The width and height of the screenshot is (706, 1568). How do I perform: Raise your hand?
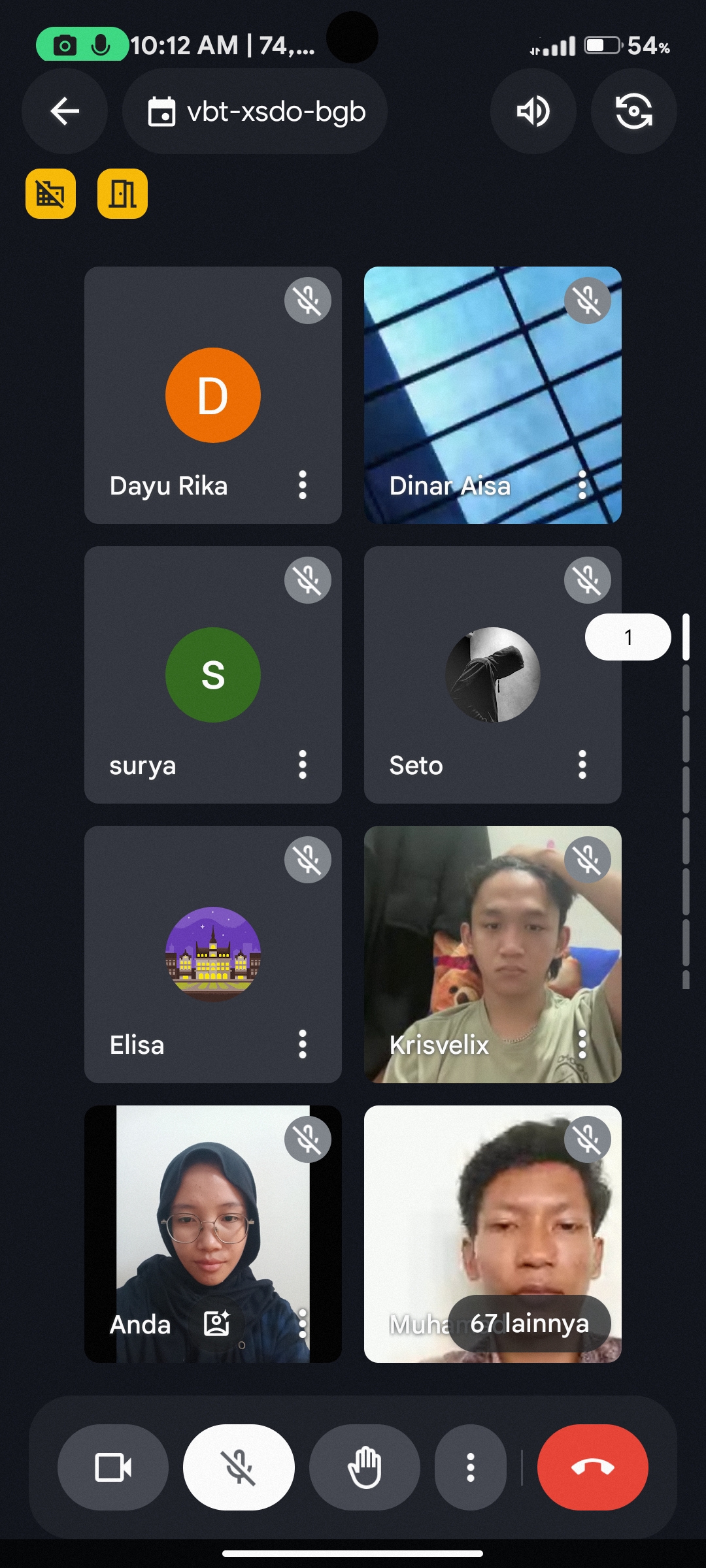point(364,1467)
